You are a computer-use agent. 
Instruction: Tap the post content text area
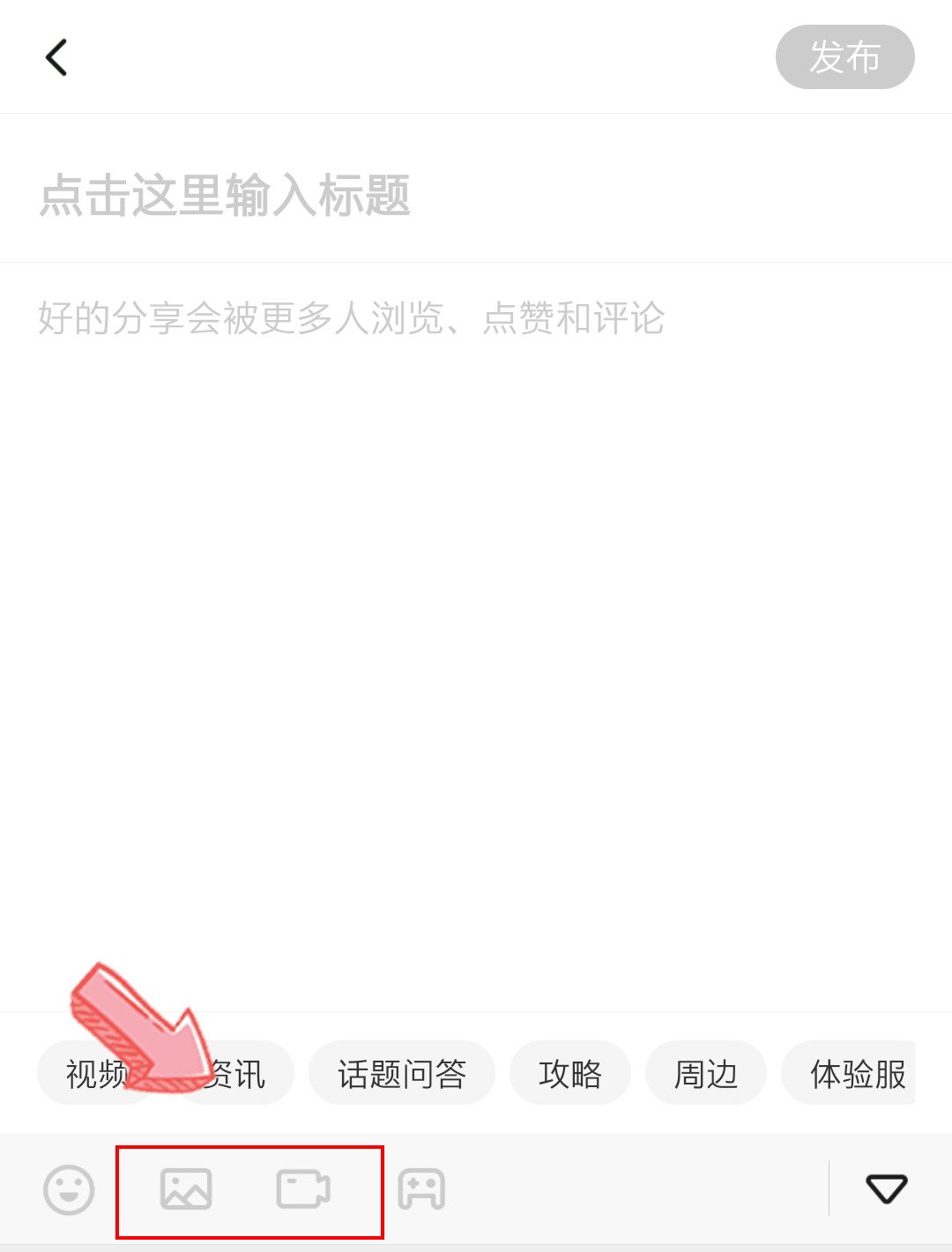(x=476, y=529)
